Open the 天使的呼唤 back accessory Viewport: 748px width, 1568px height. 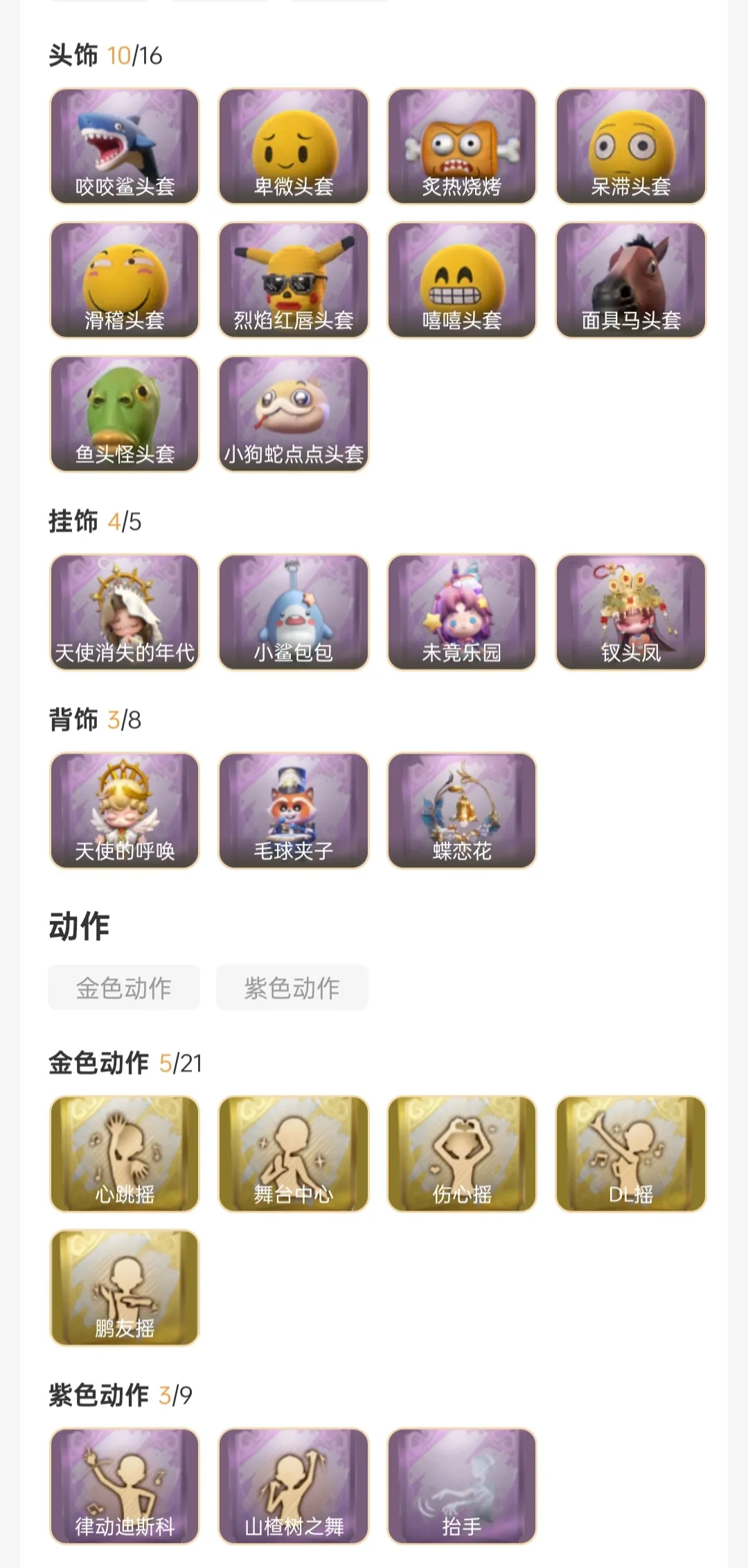(125, 811)
